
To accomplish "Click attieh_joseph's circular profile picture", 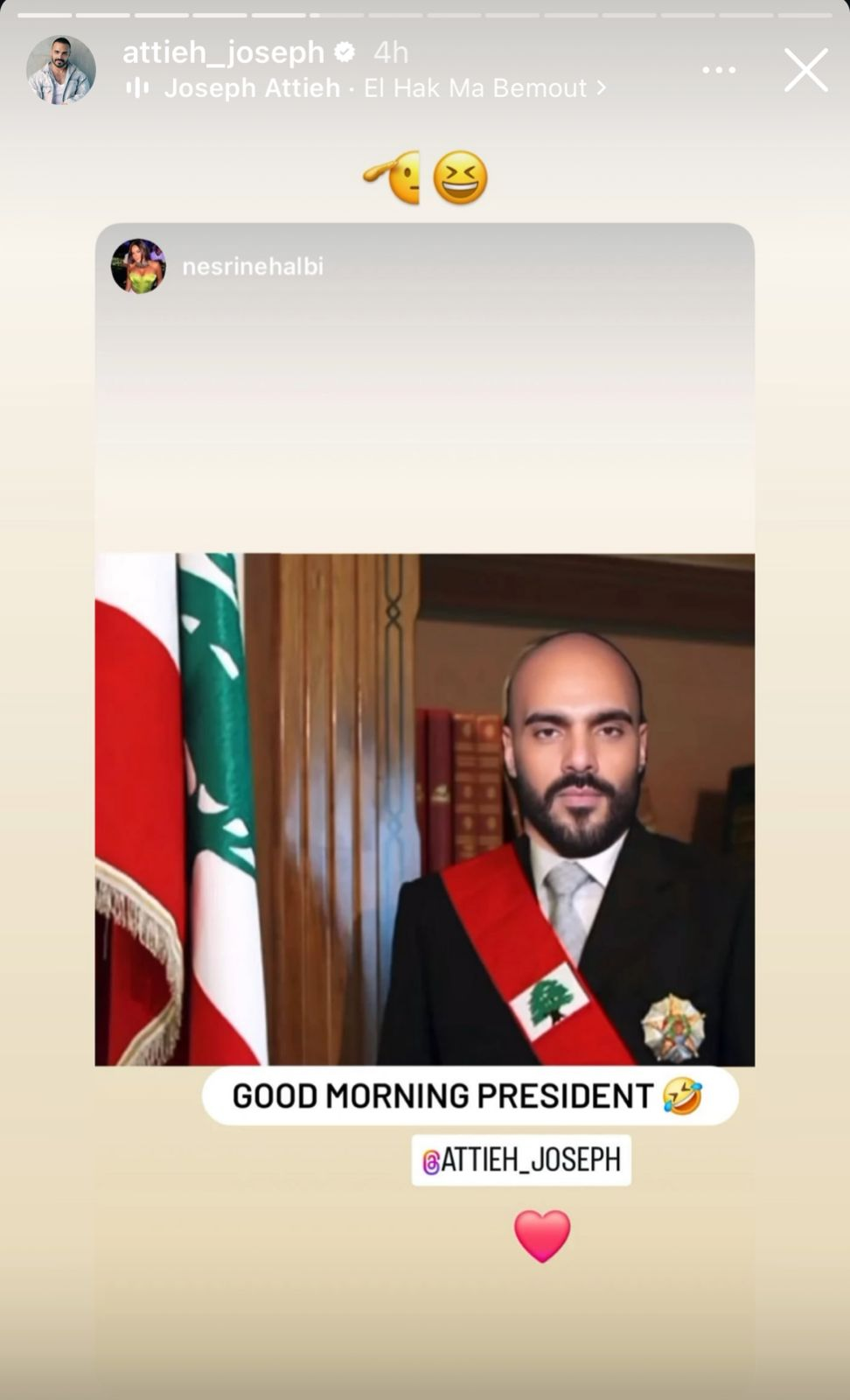I will click(x=60, y=68).
